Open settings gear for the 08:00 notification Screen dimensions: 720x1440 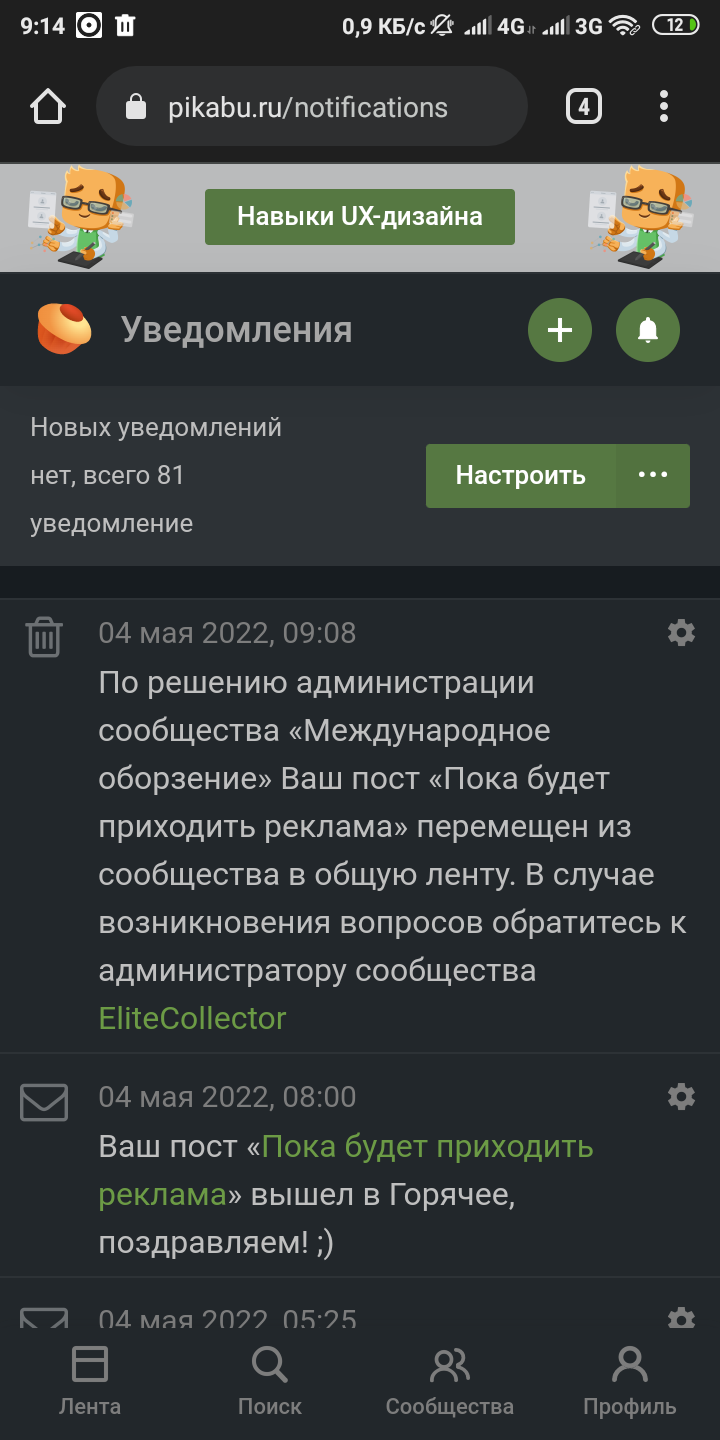click(x=681, y=1097)
